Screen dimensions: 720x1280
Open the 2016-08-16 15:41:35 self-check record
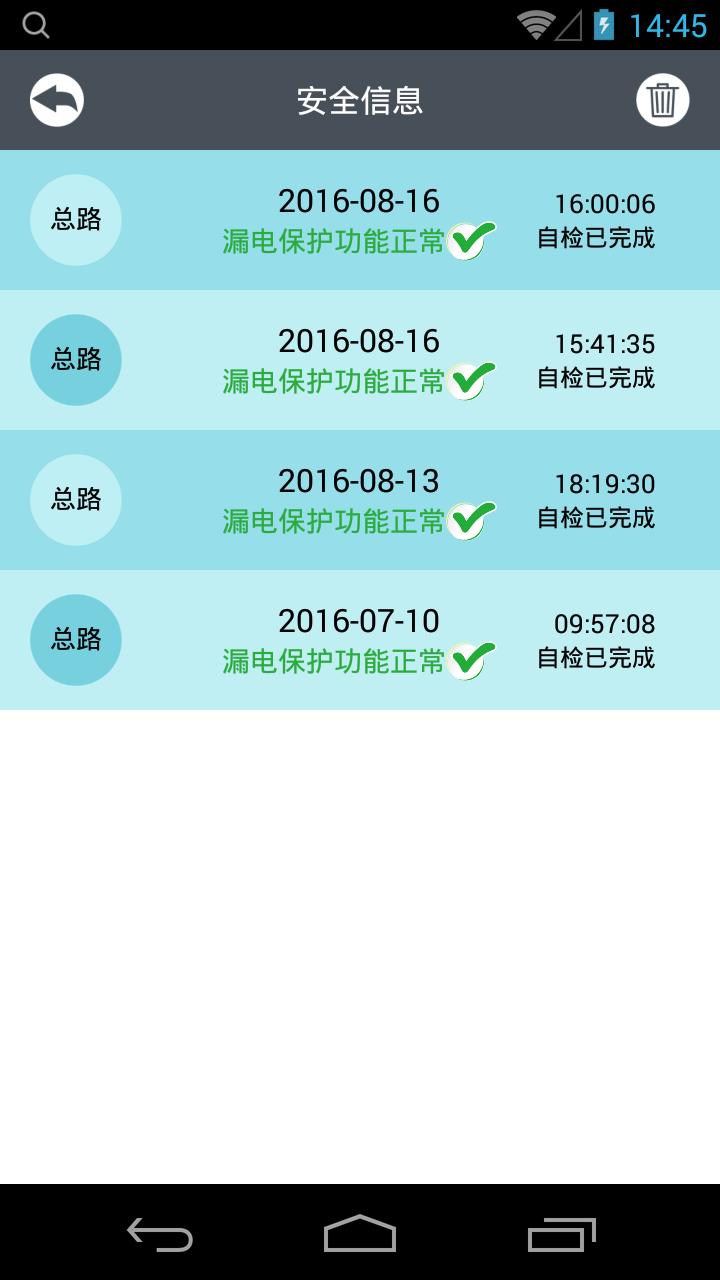[360, 360]
